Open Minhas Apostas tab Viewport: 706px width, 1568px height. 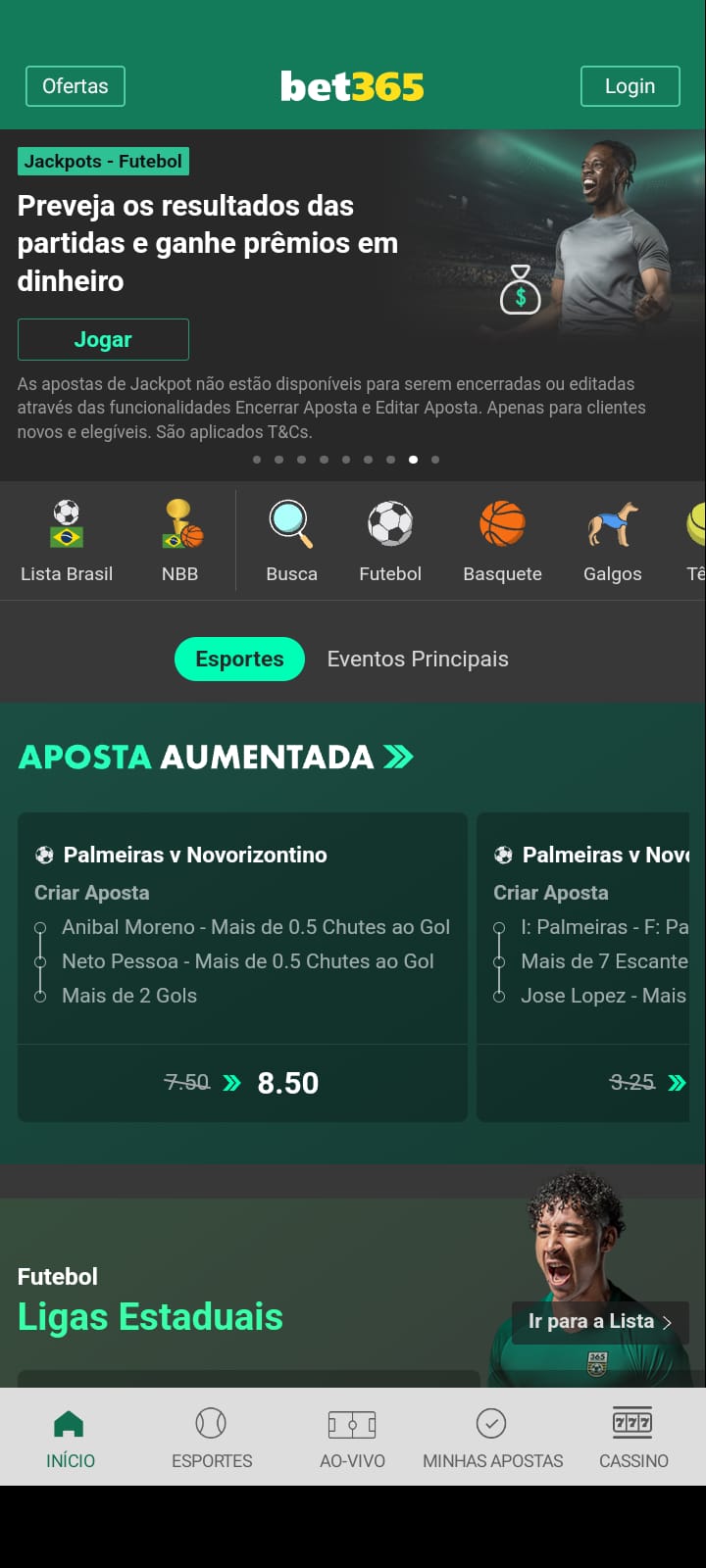pyautogui.click(x=492, y=1437)
